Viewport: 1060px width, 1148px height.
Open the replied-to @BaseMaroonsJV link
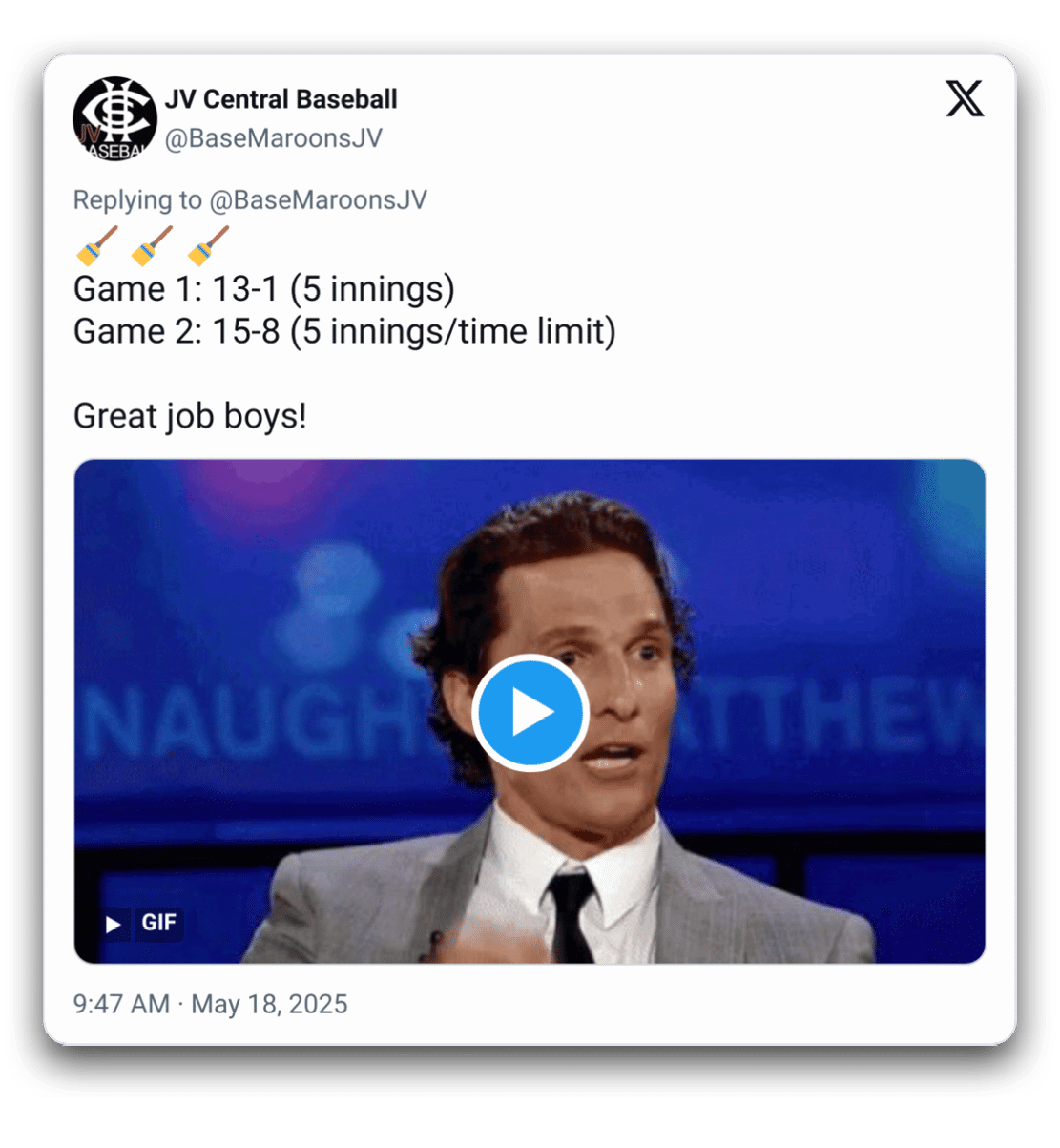[x=318, y=200]
